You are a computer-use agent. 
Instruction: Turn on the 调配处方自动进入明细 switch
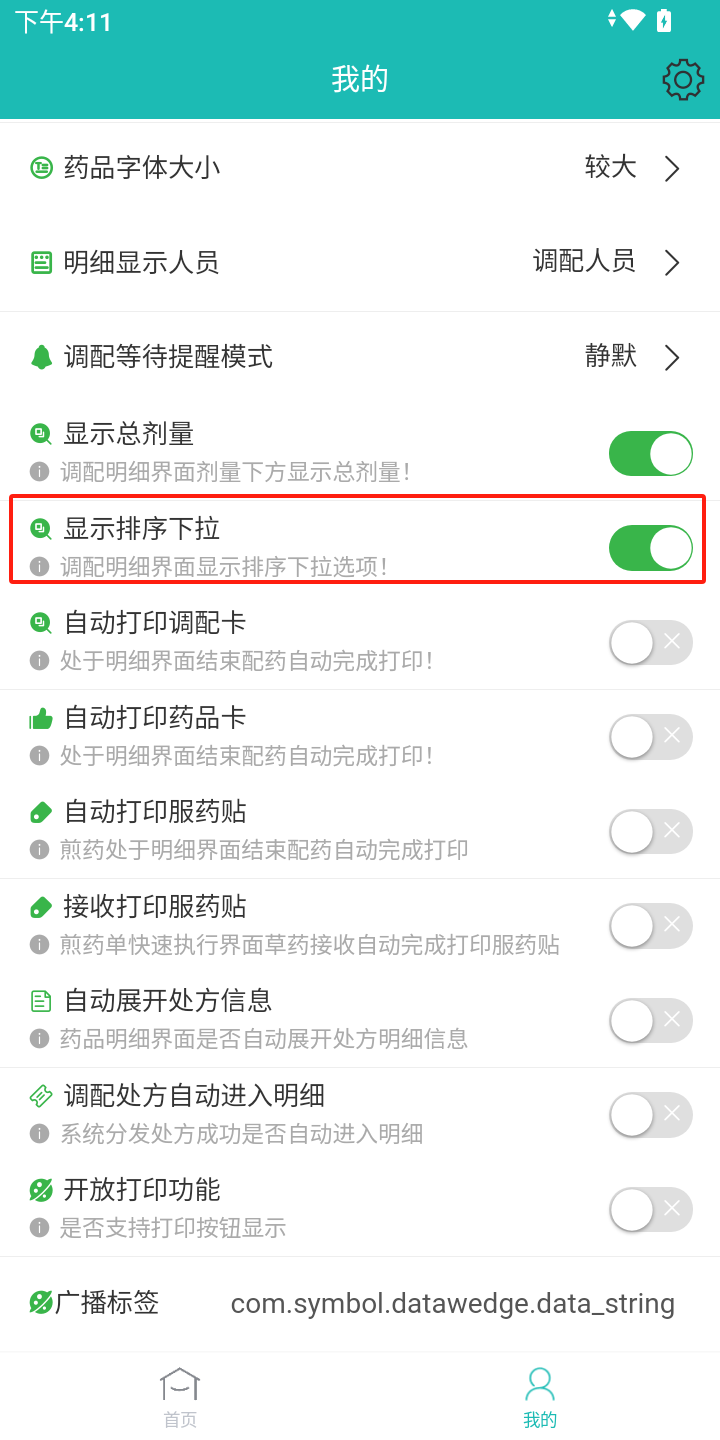pyautogui.click(x=651, y=1115)
